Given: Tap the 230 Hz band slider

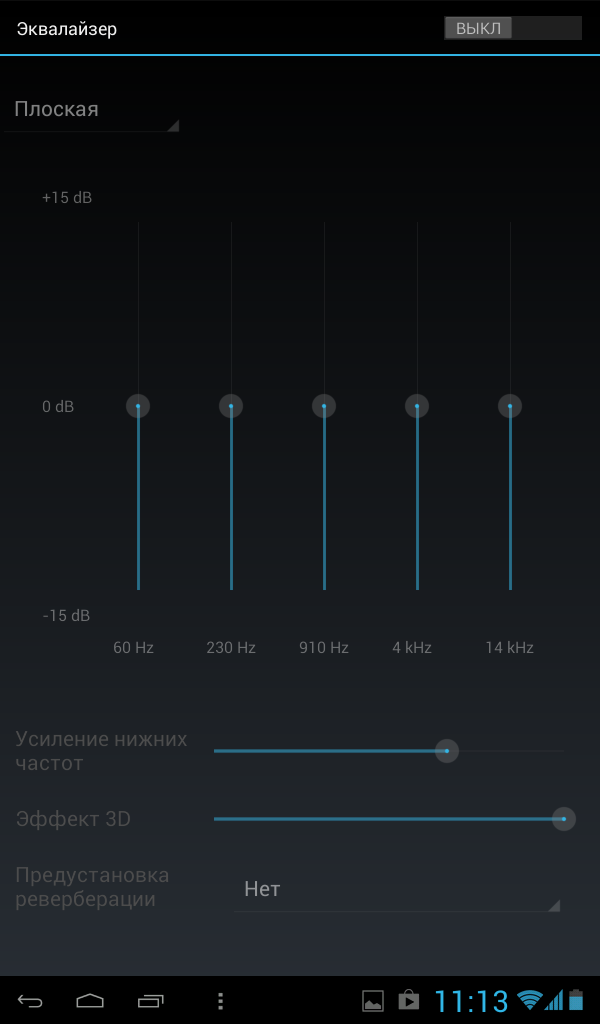Looking at the screenshot, I should click(x=231, y=406).
